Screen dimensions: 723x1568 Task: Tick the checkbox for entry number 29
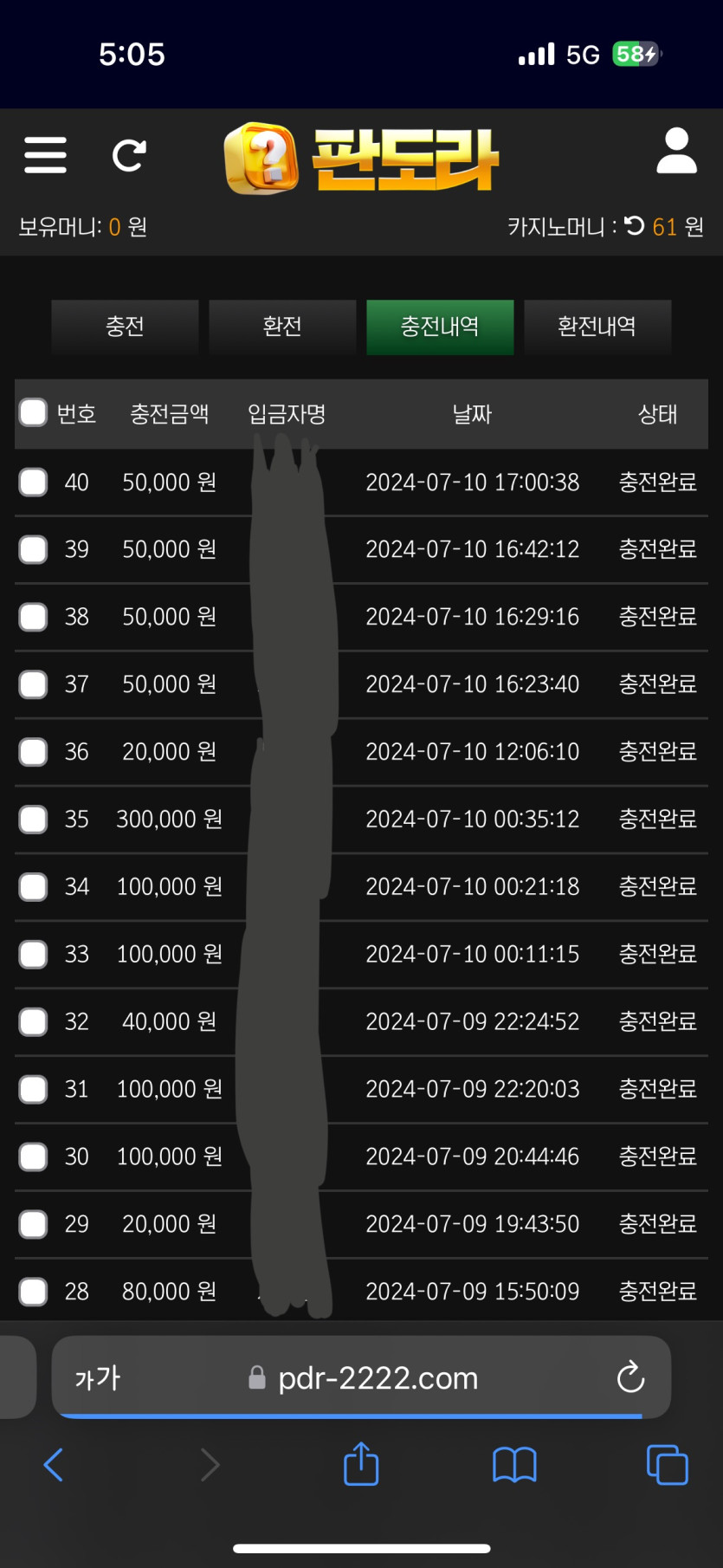coord(34,1224)
